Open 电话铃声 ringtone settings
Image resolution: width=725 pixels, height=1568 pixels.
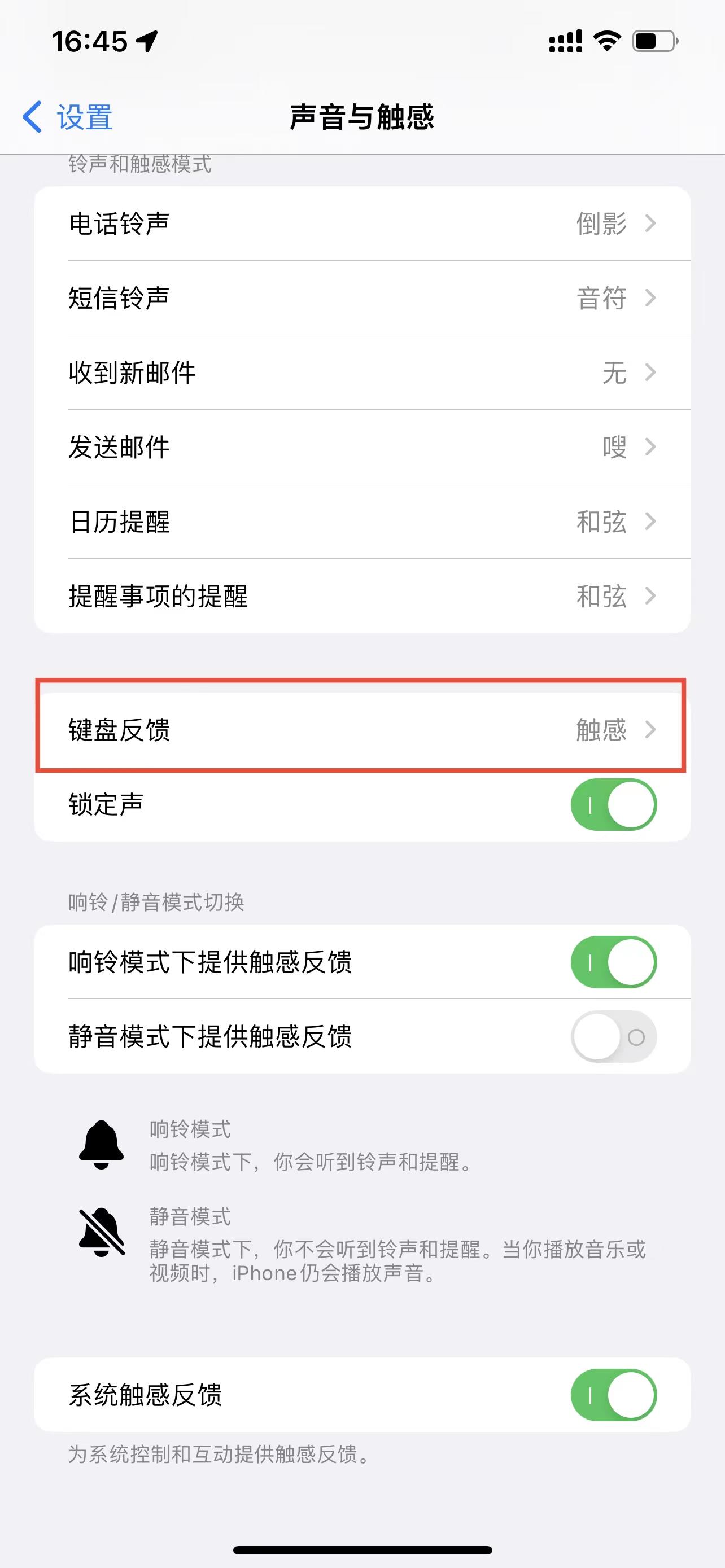click(x=362, y=224)
